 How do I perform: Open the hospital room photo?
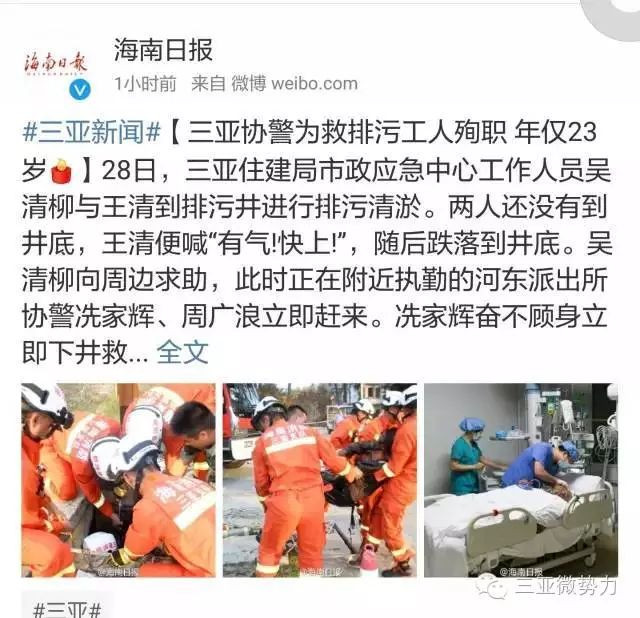click(x=521, y=480)
